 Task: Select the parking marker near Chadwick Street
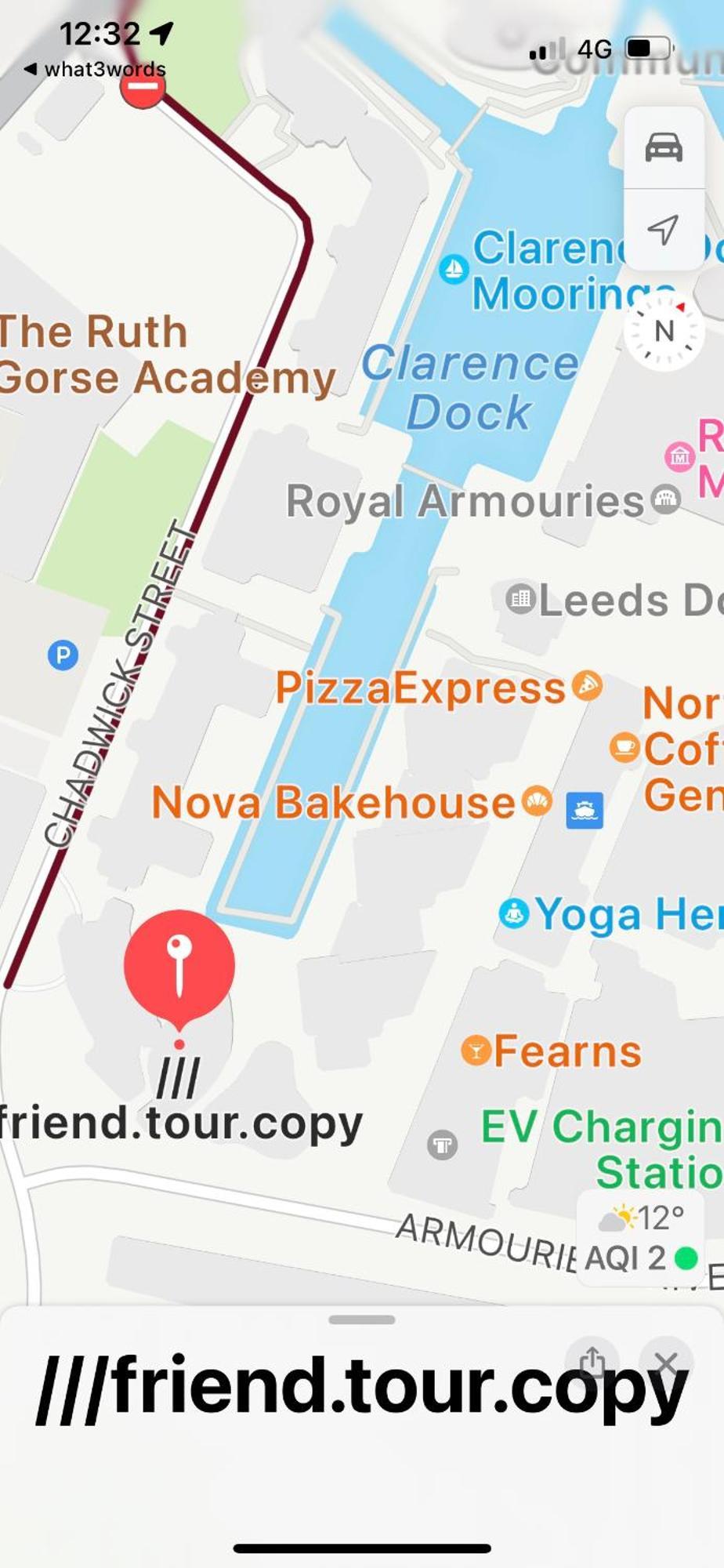(63, 654)
